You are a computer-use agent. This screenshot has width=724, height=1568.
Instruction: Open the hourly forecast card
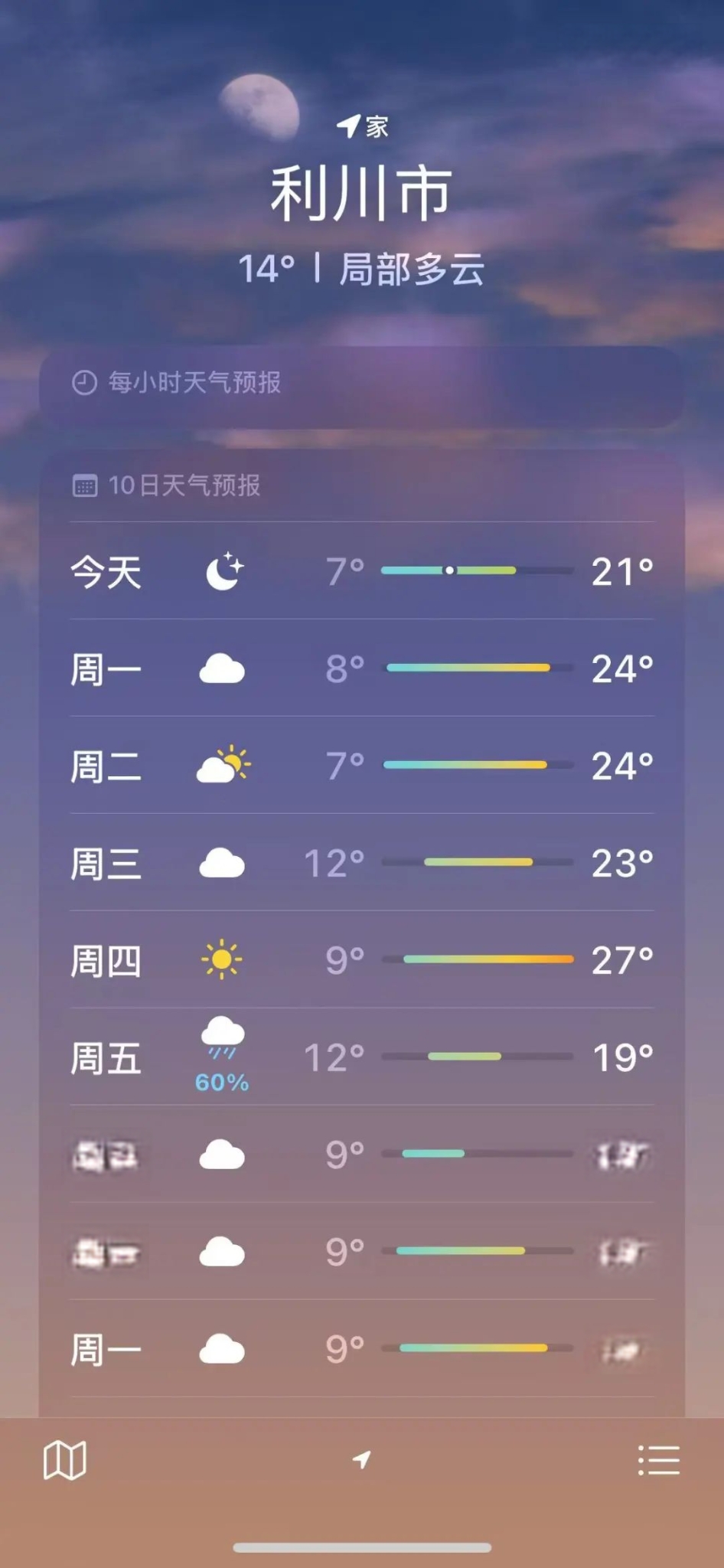[362, 386]
